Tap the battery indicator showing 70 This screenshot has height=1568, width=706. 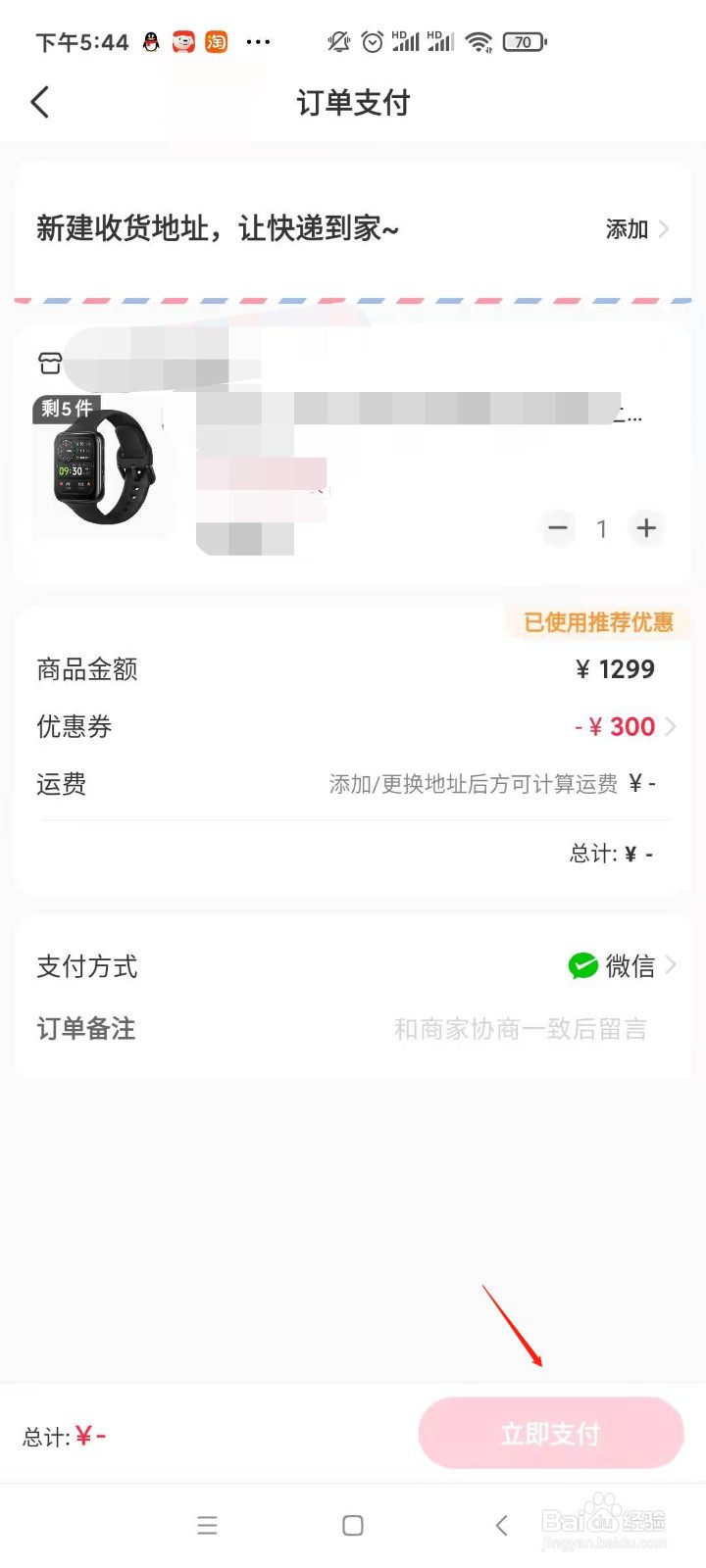coord(523,41)
